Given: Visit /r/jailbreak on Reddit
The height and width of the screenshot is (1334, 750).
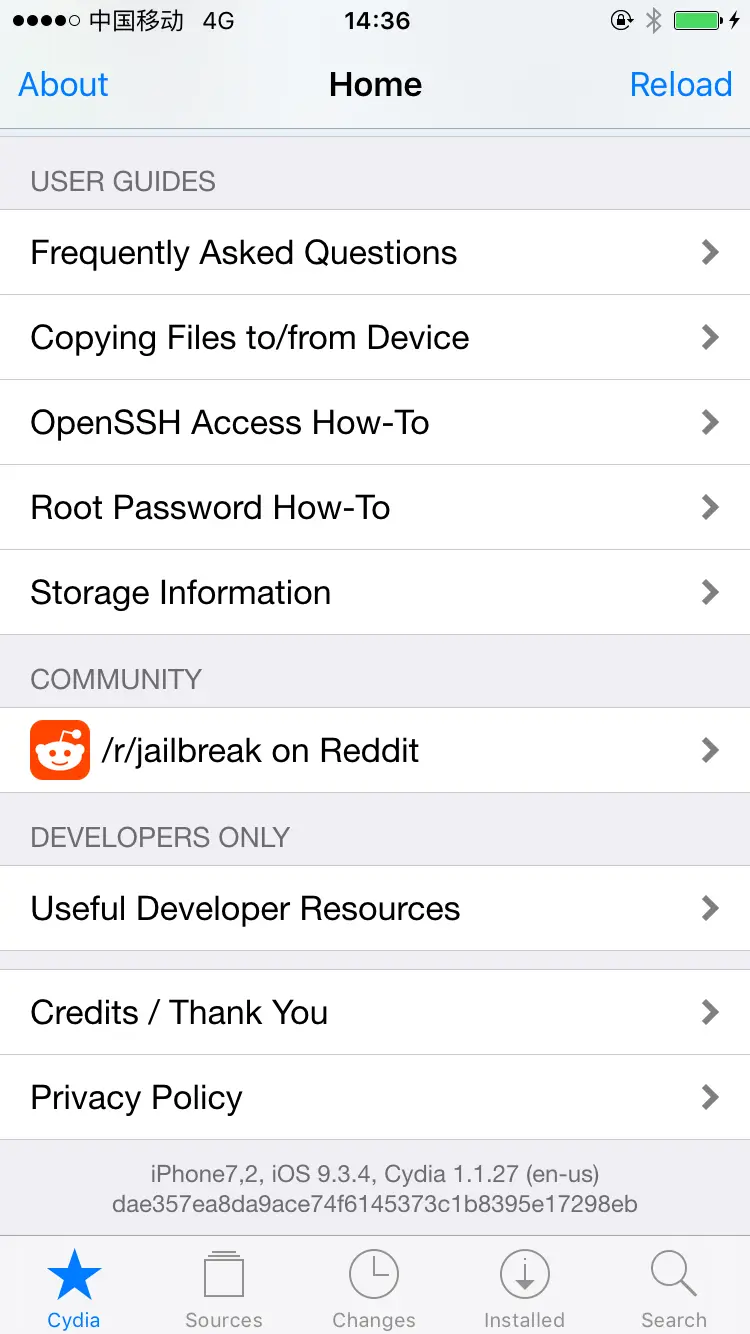Looking at the screenshot, I should [x=375, y=750].
